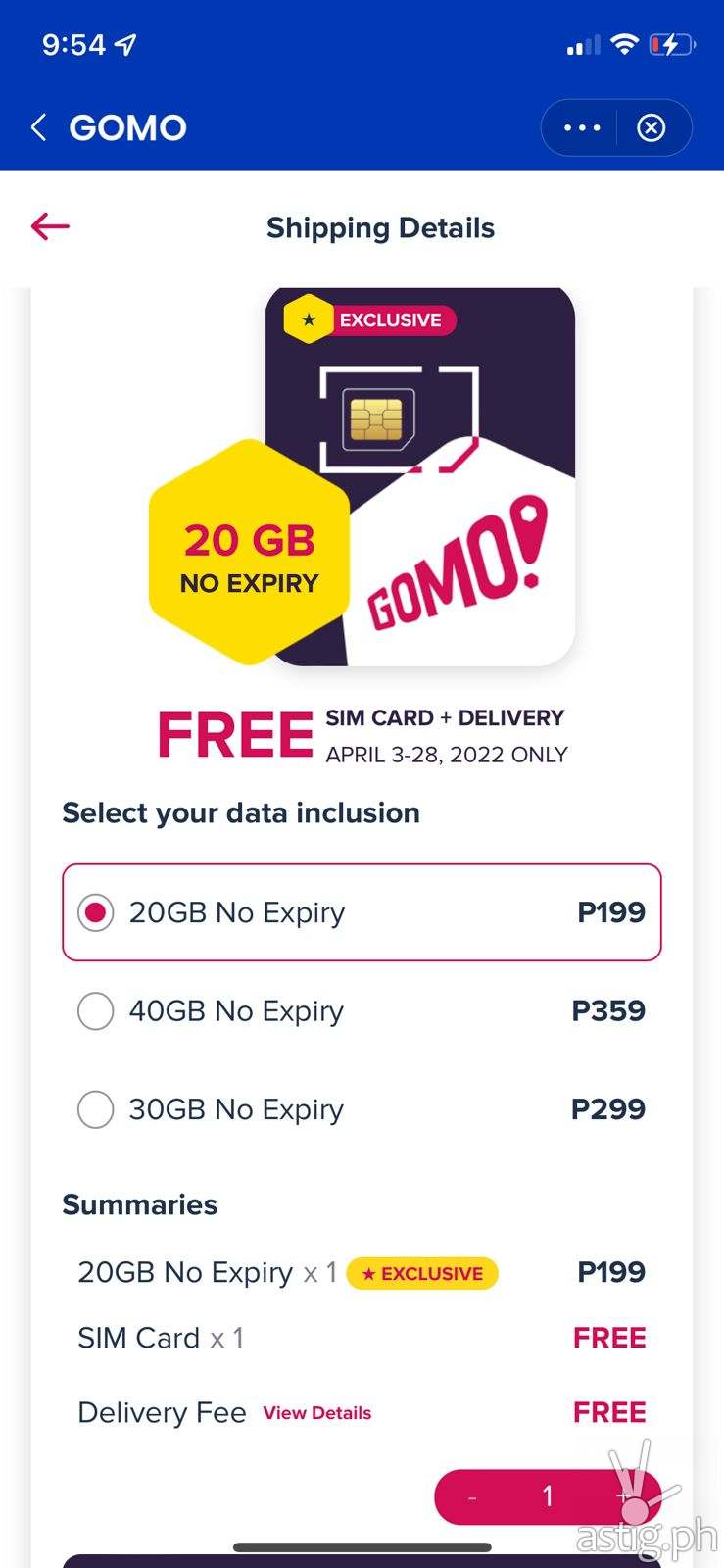The image size is (724, 1568).
Task: Select 20GB No Expiry option
Action: click(96, 912)
